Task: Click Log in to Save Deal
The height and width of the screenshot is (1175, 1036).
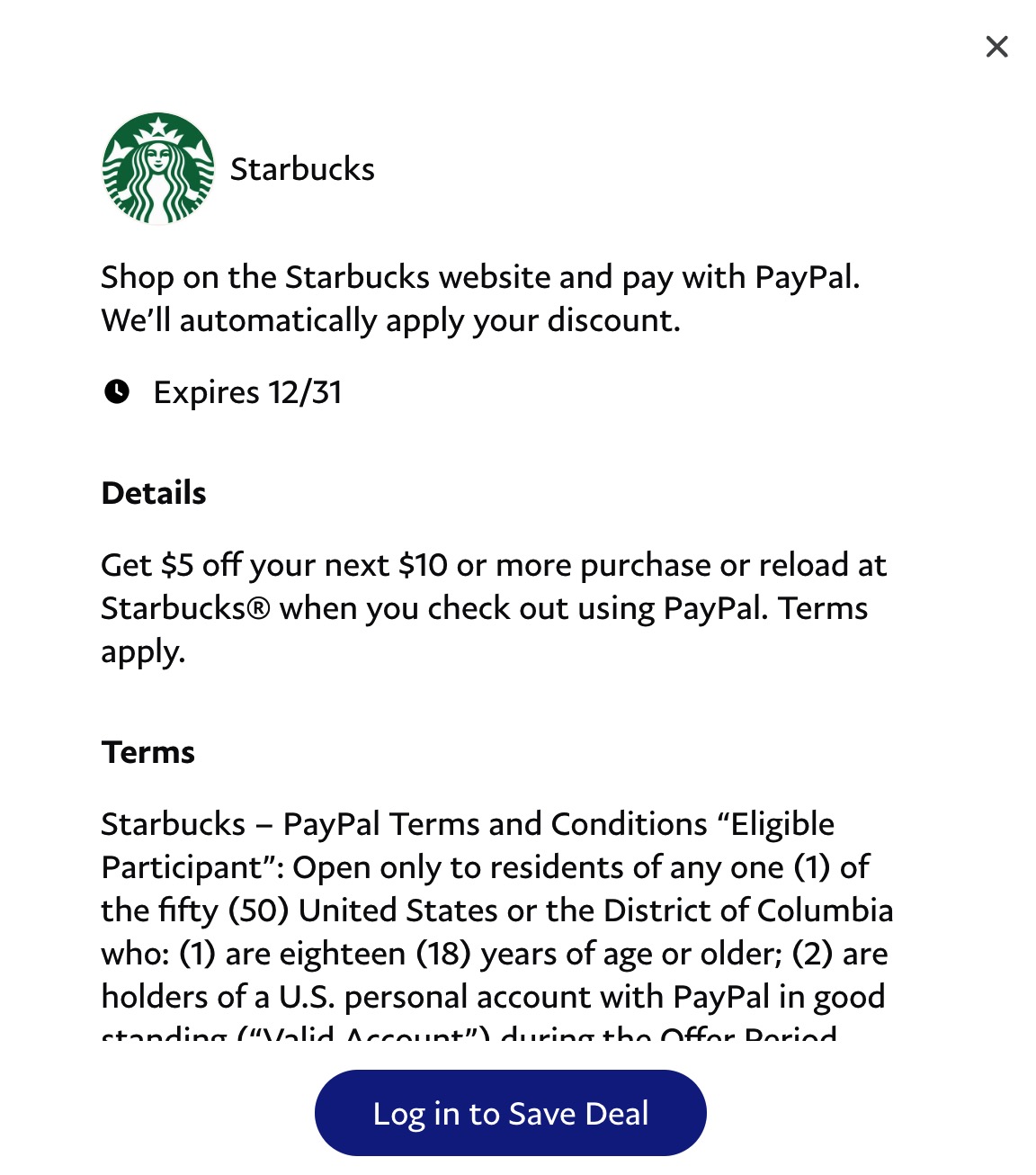Action: coord(509,1113)
